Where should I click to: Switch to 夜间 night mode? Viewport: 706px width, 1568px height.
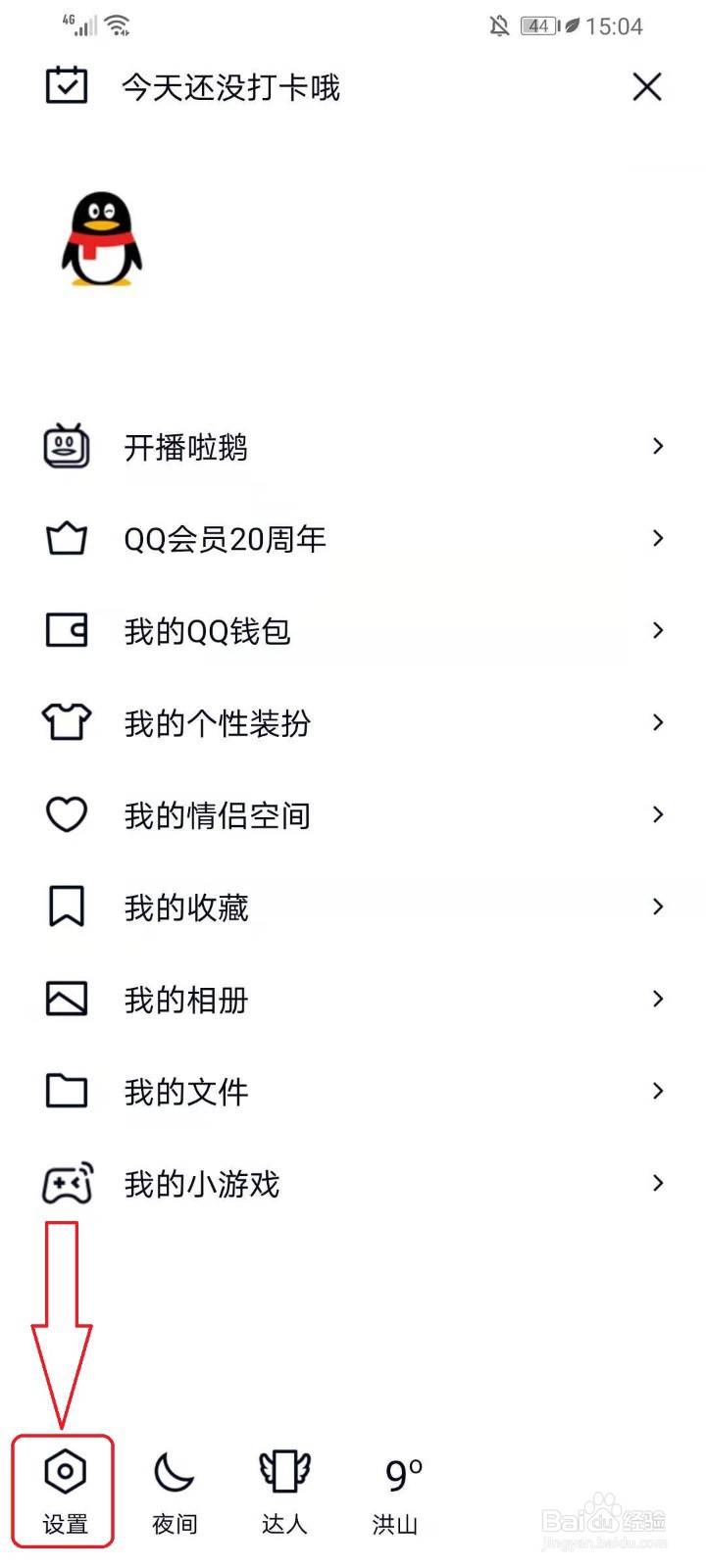[x=175, y=1490]
